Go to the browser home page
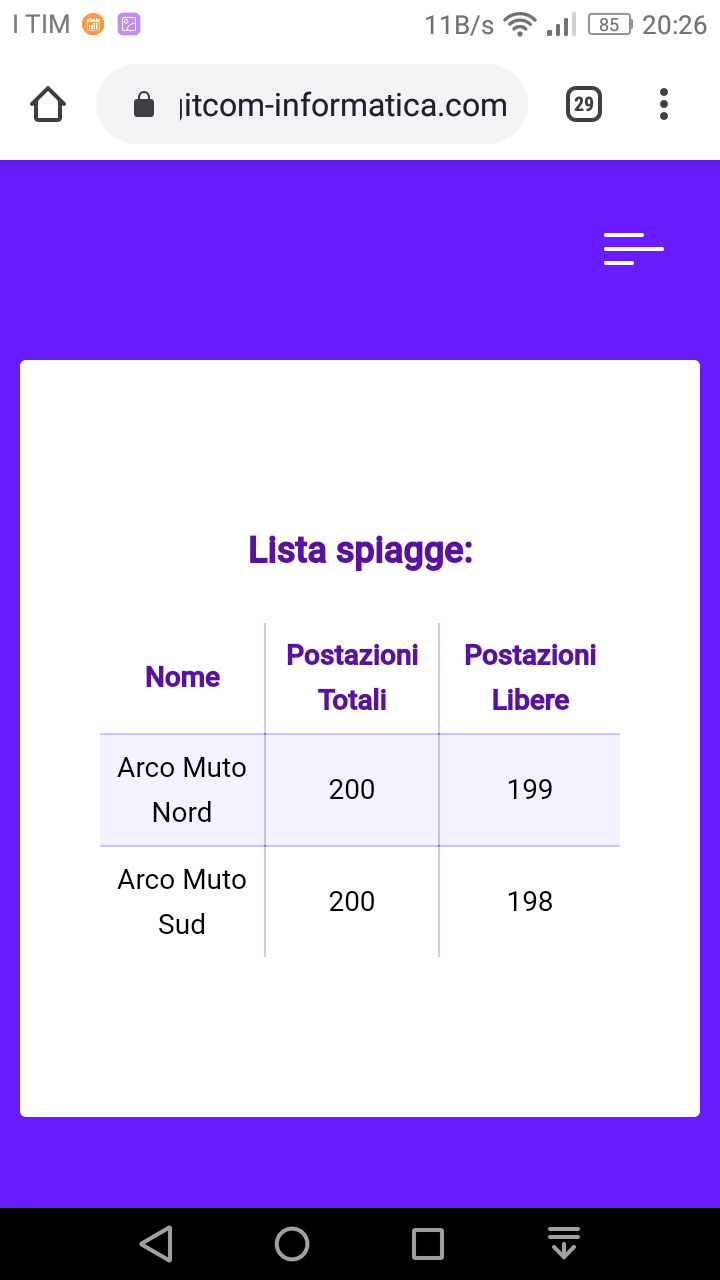This screenshot has height=1280, width=720. 48,104
